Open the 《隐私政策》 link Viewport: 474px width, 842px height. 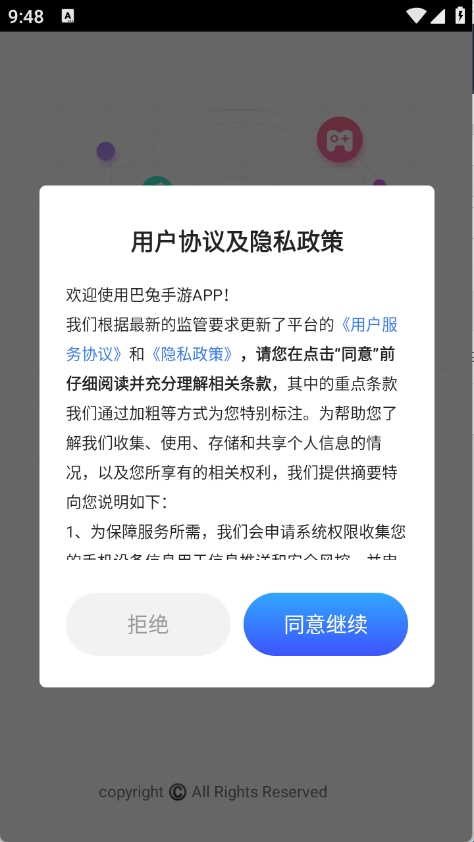click(x=192, y=354)
